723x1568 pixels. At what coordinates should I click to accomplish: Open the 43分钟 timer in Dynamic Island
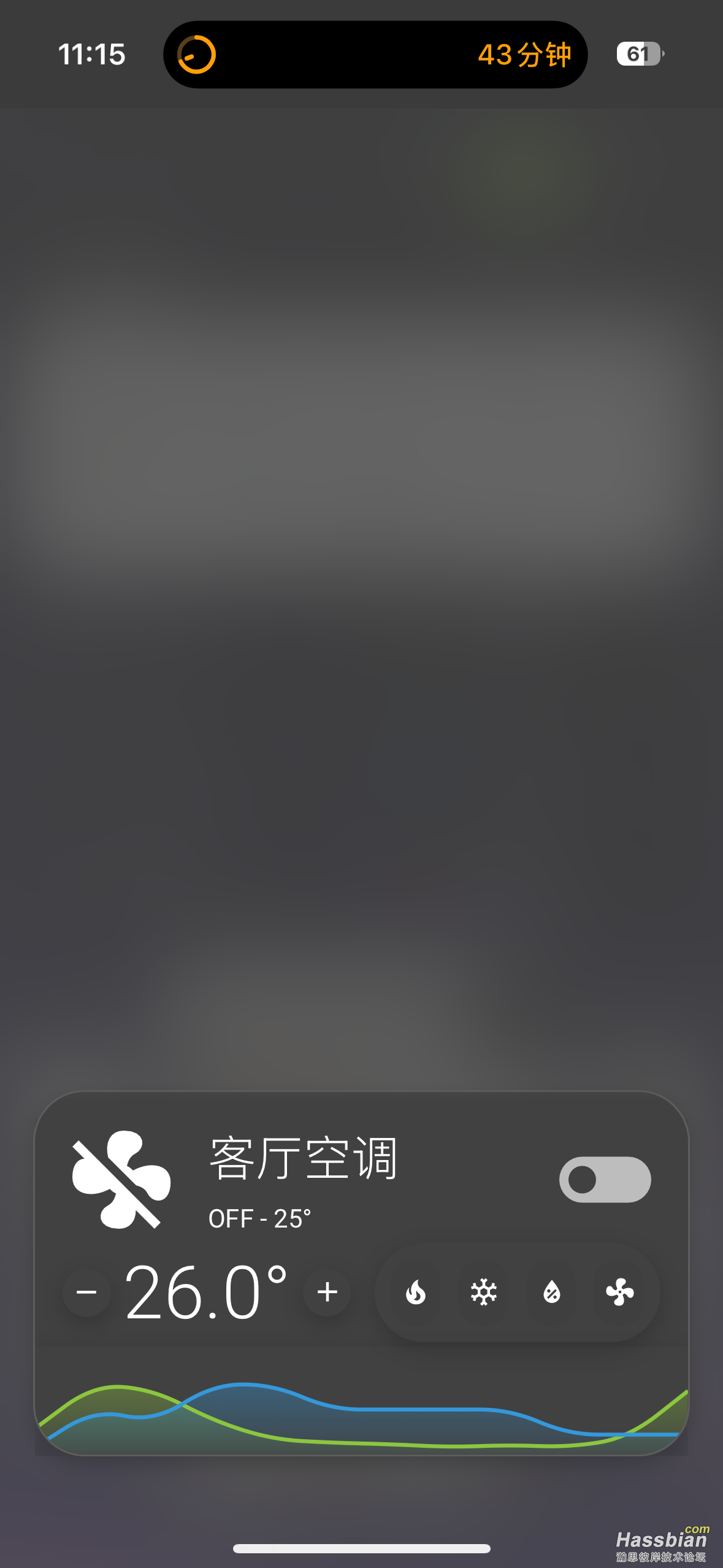(x=375, y=55)
